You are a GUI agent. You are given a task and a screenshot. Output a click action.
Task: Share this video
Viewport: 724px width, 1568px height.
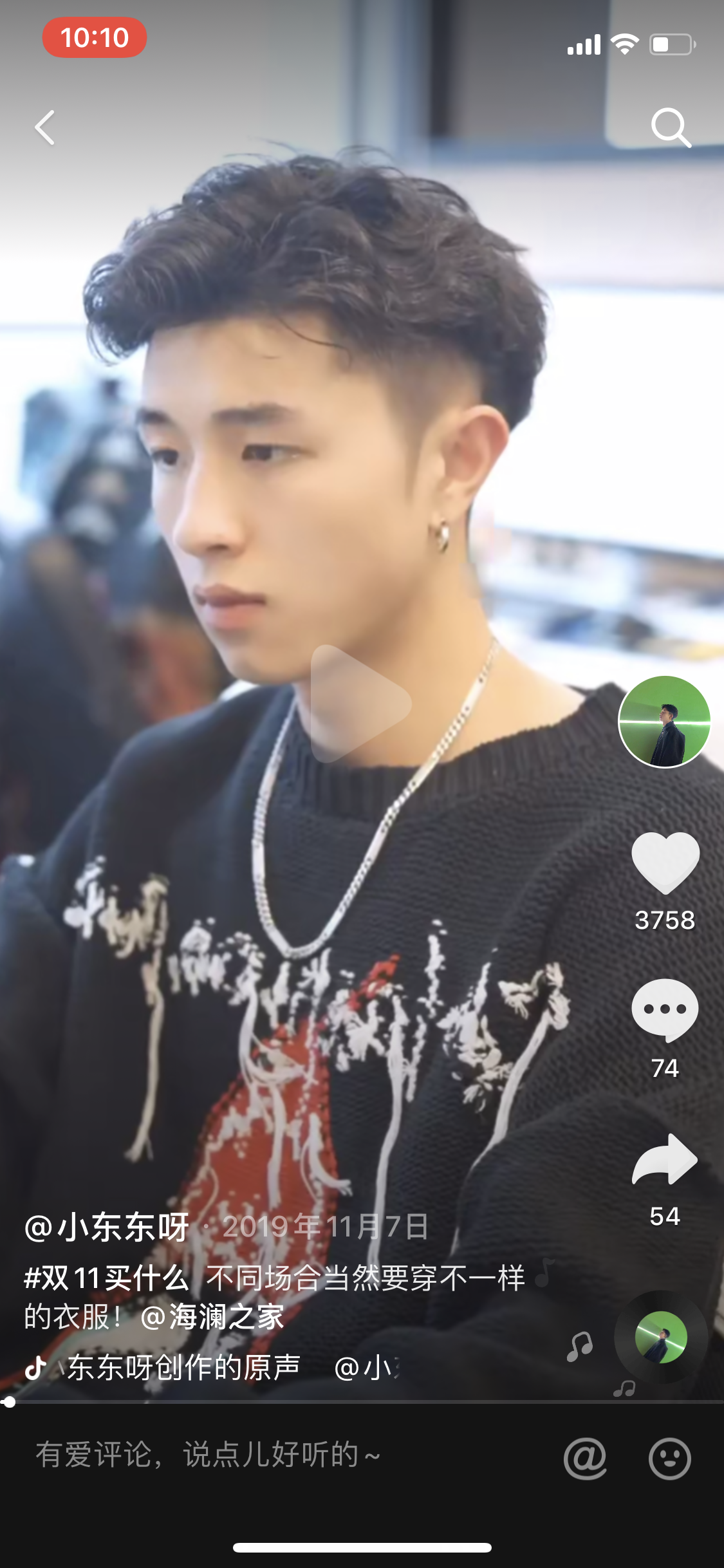click(x=665, y=1160)
